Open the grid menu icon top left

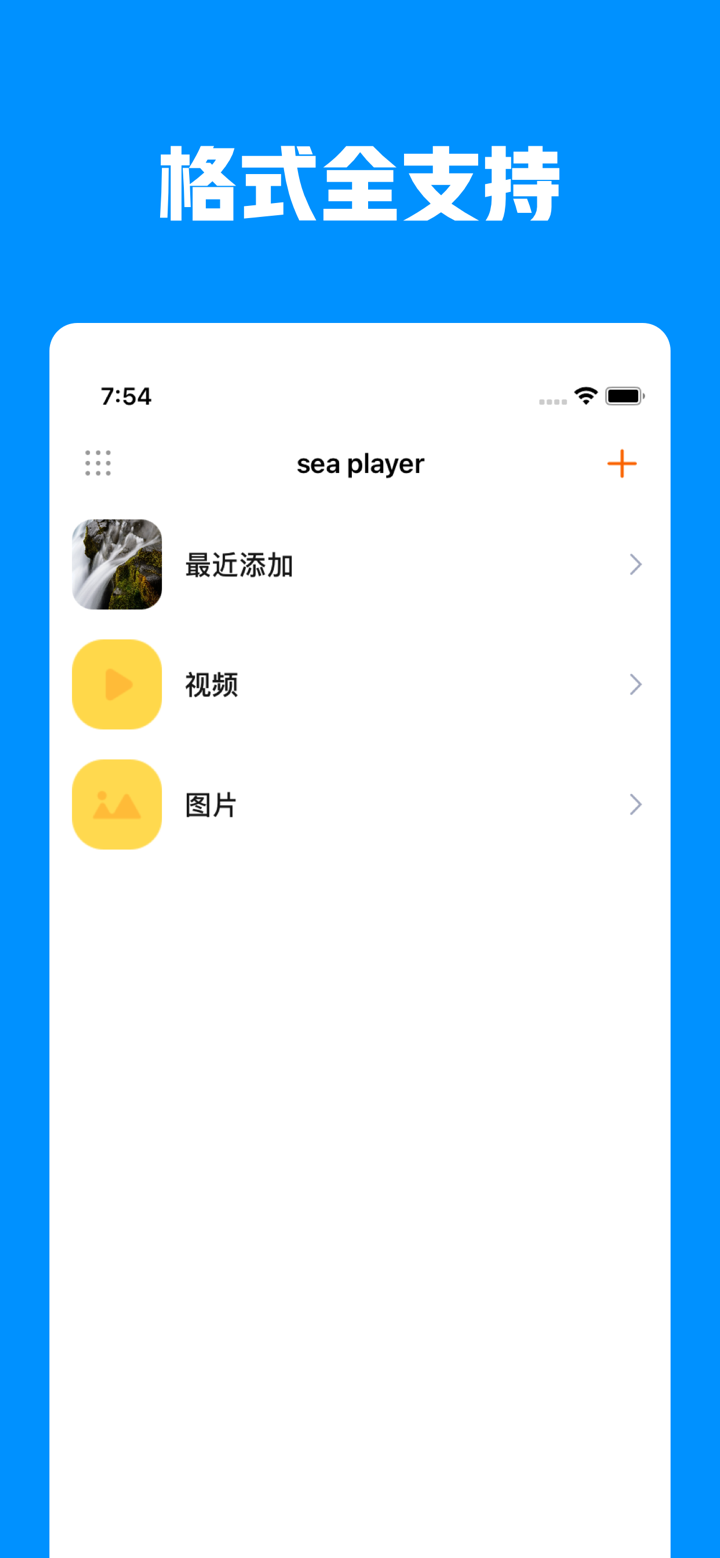(x=97, y=463)
